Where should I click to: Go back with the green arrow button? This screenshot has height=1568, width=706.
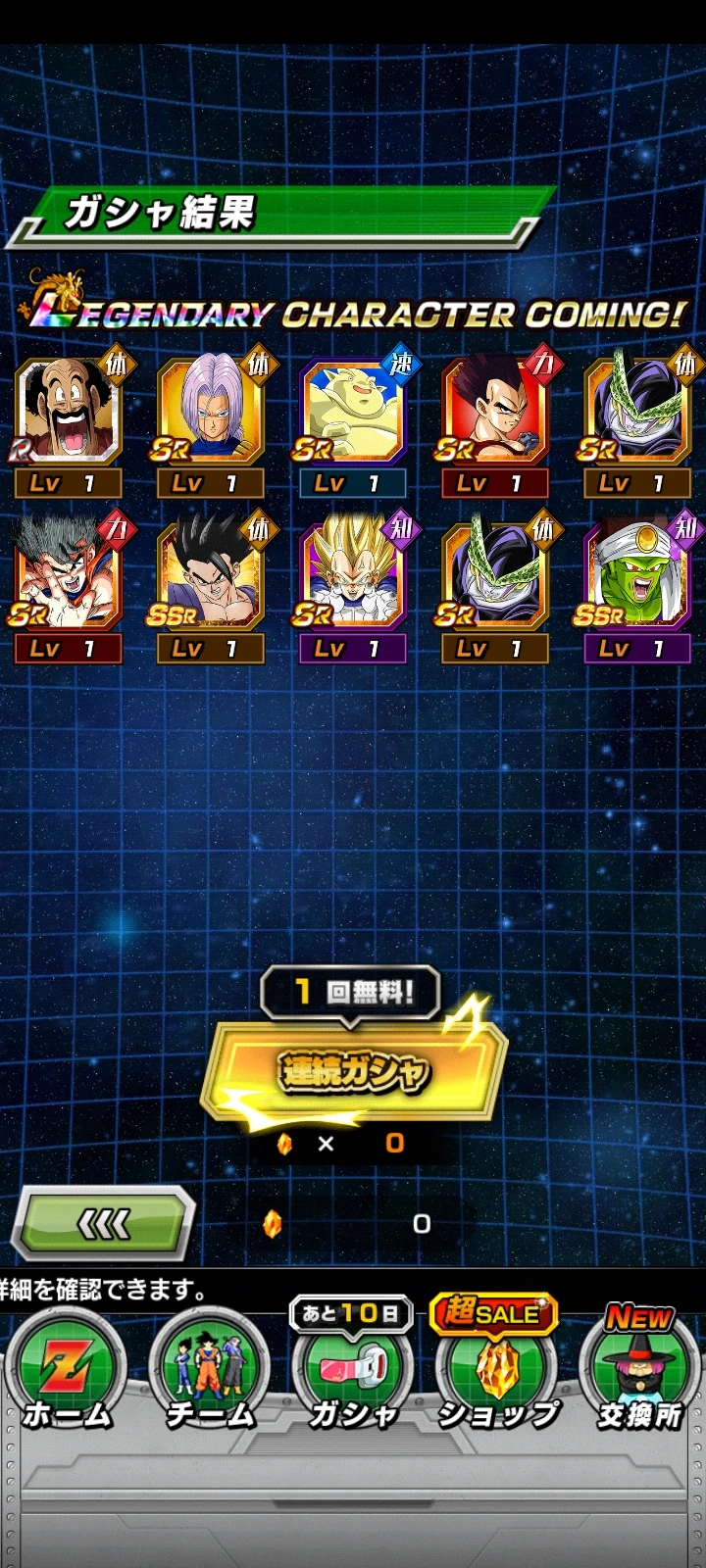[x=104, y=1223]
